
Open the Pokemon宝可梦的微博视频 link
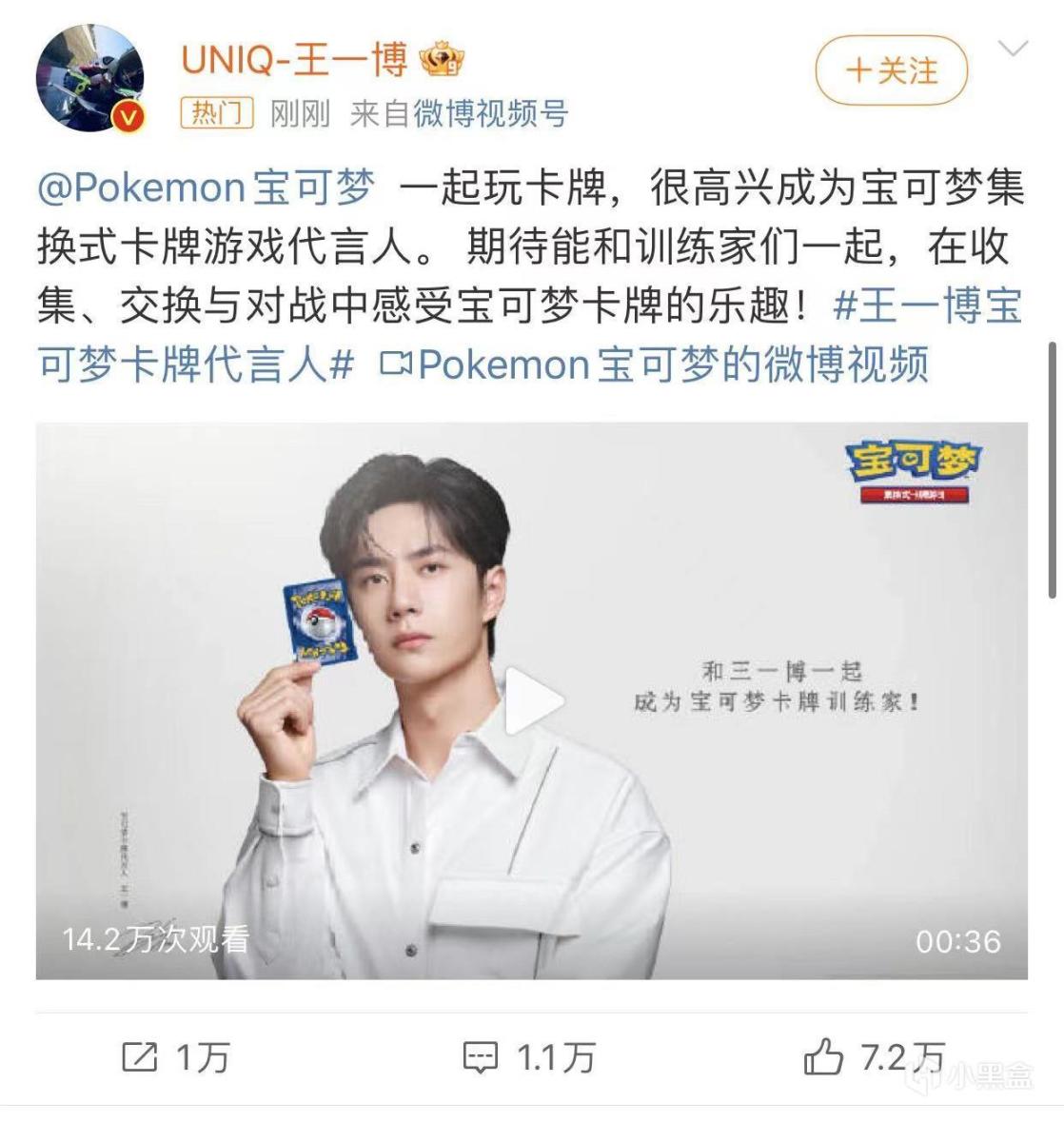pos(655,364)
